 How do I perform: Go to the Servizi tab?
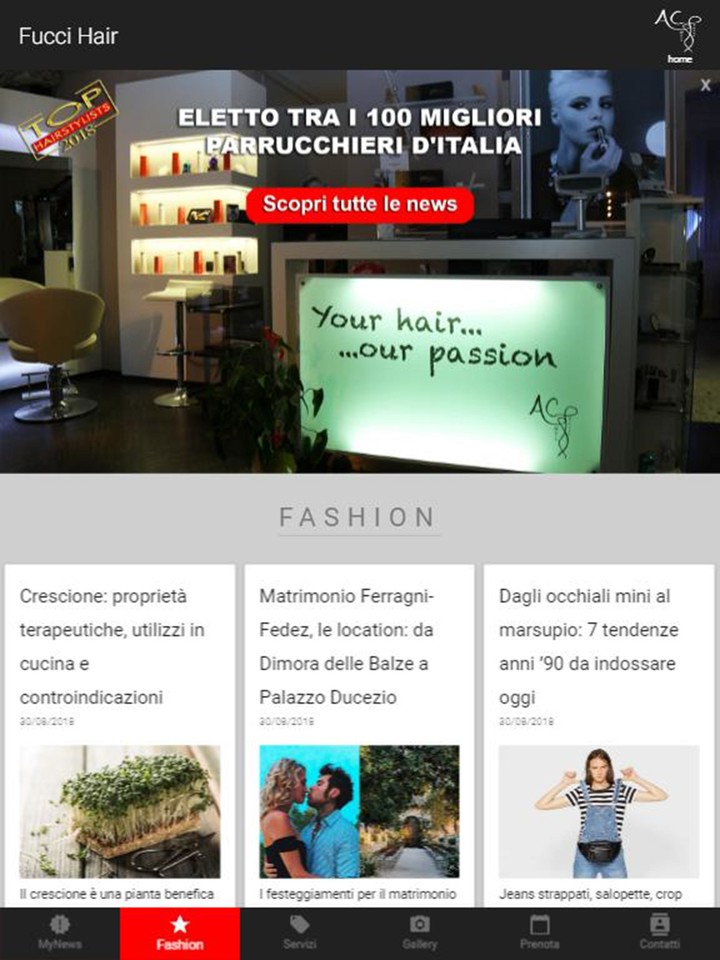point(300,933)
